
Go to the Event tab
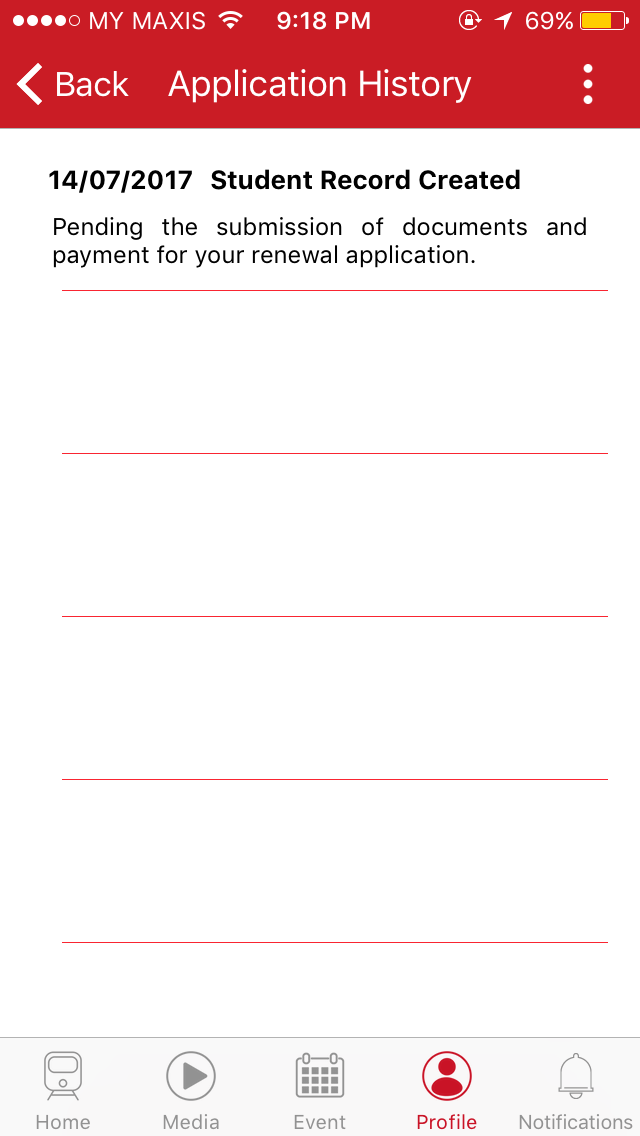pos(320,1089)
